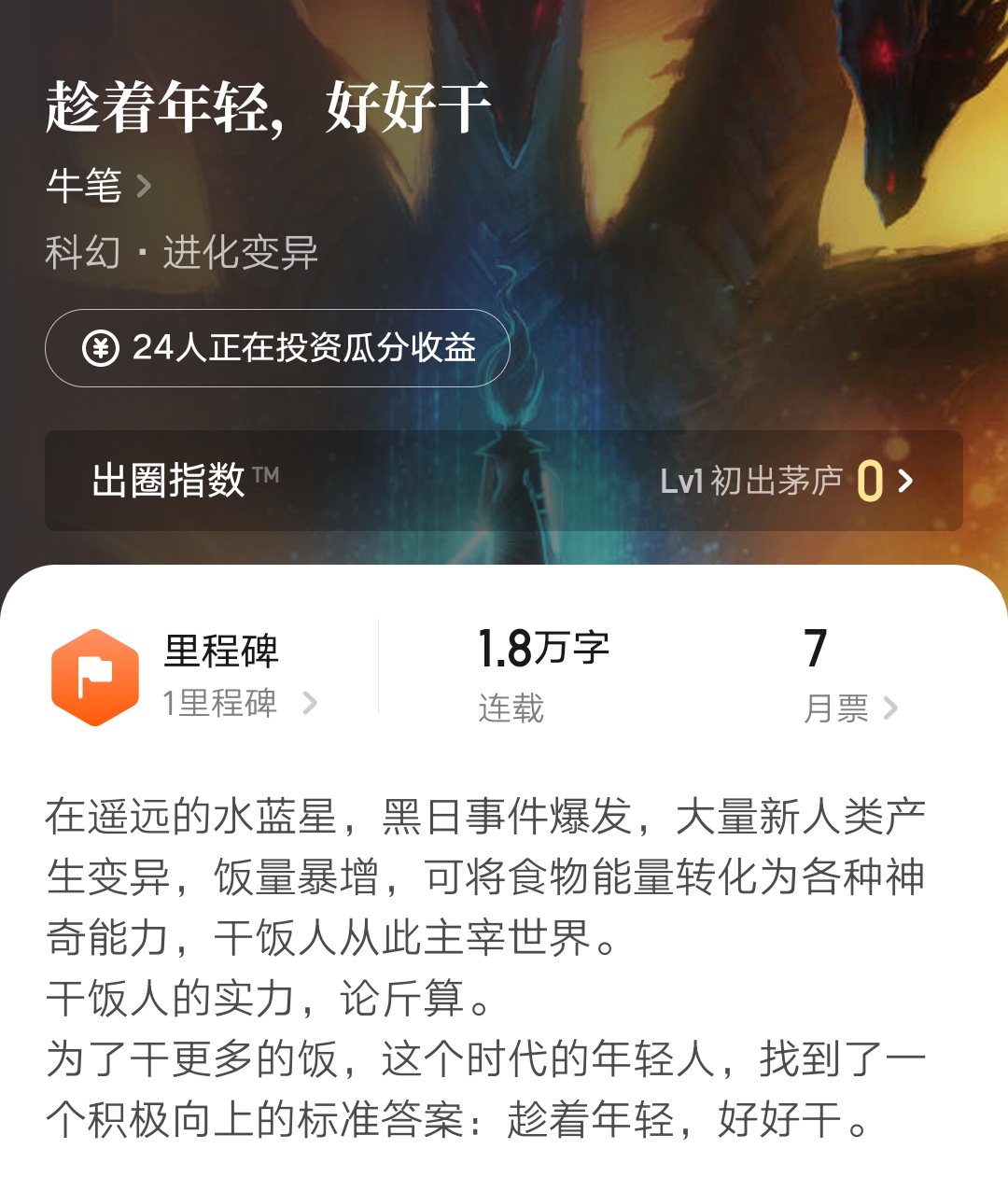Expand author 牛笔 profile via chevron
Viewport: 1008px width, 1191px height.
(x=145, y=185)
